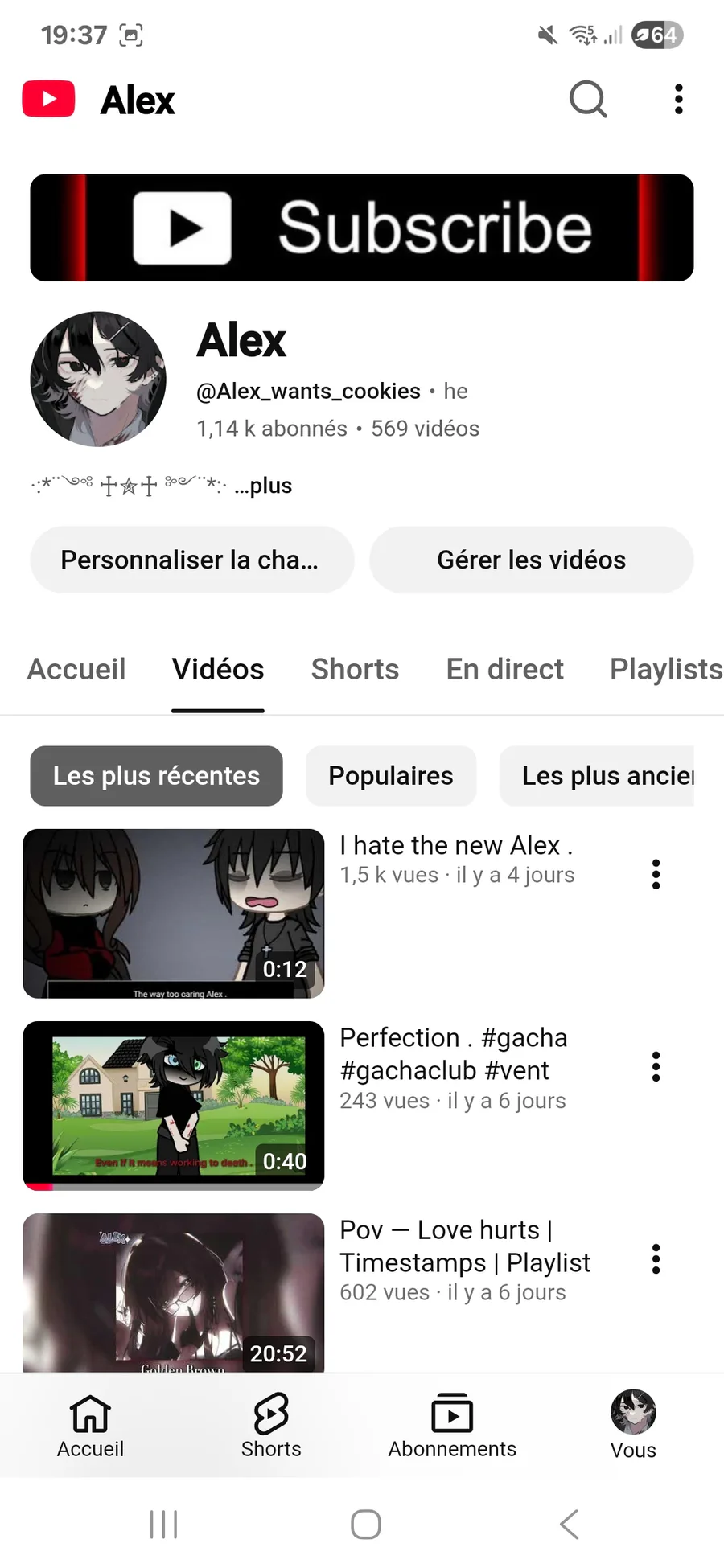Switch to the channel's Accueil tab

tap(76, 669)
